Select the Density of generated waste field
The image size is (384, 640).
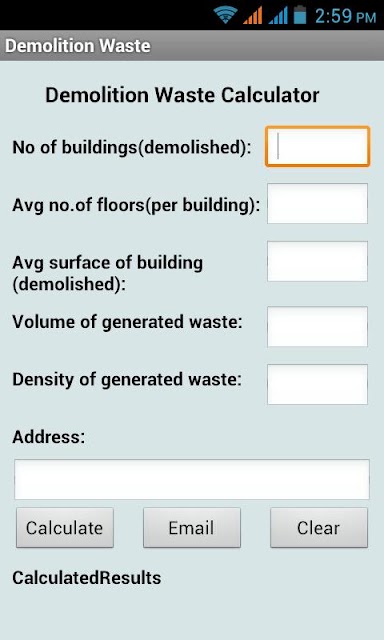click(317, 384)
